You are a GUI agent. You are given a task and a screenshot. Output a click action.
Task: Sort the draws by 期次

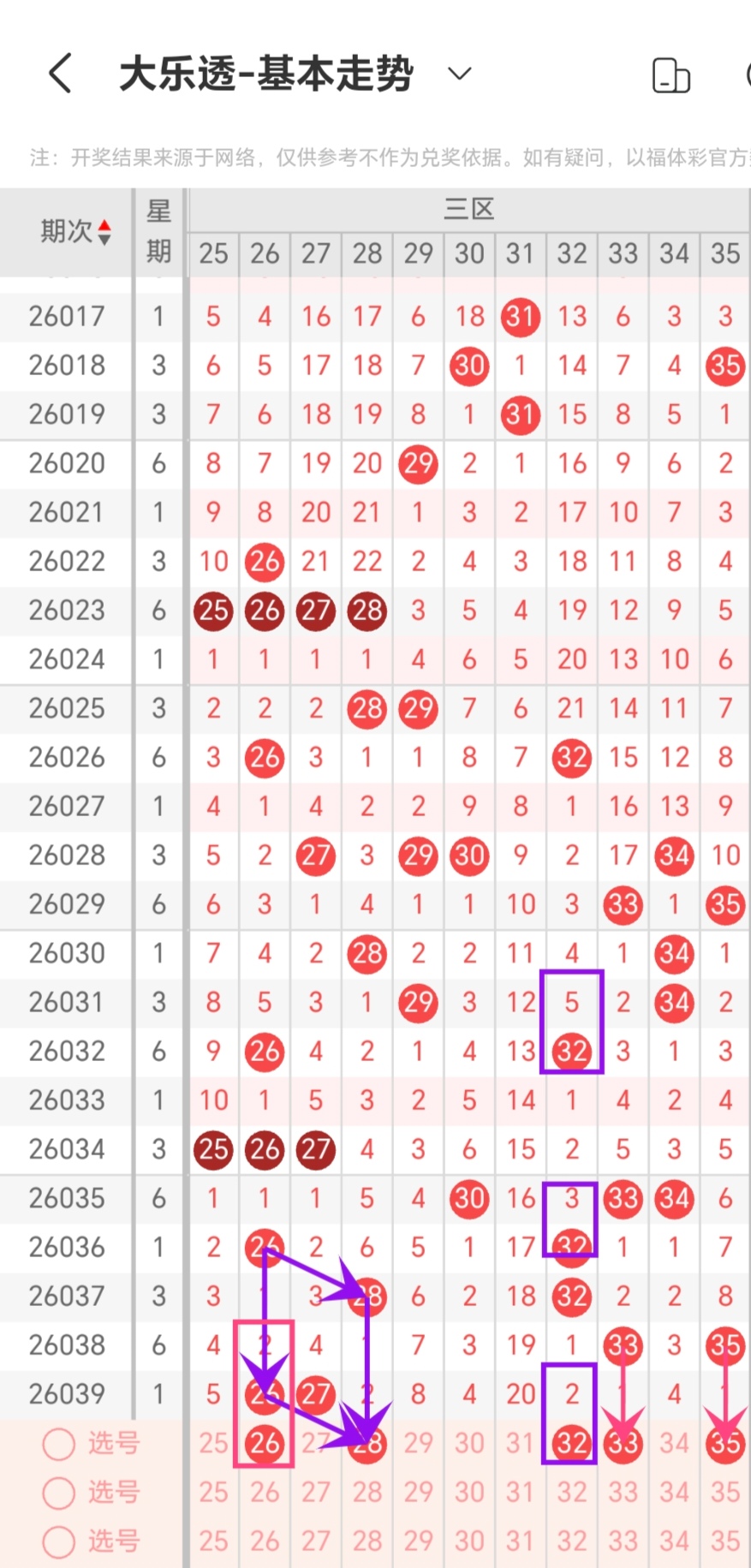[x=76, y=231]
